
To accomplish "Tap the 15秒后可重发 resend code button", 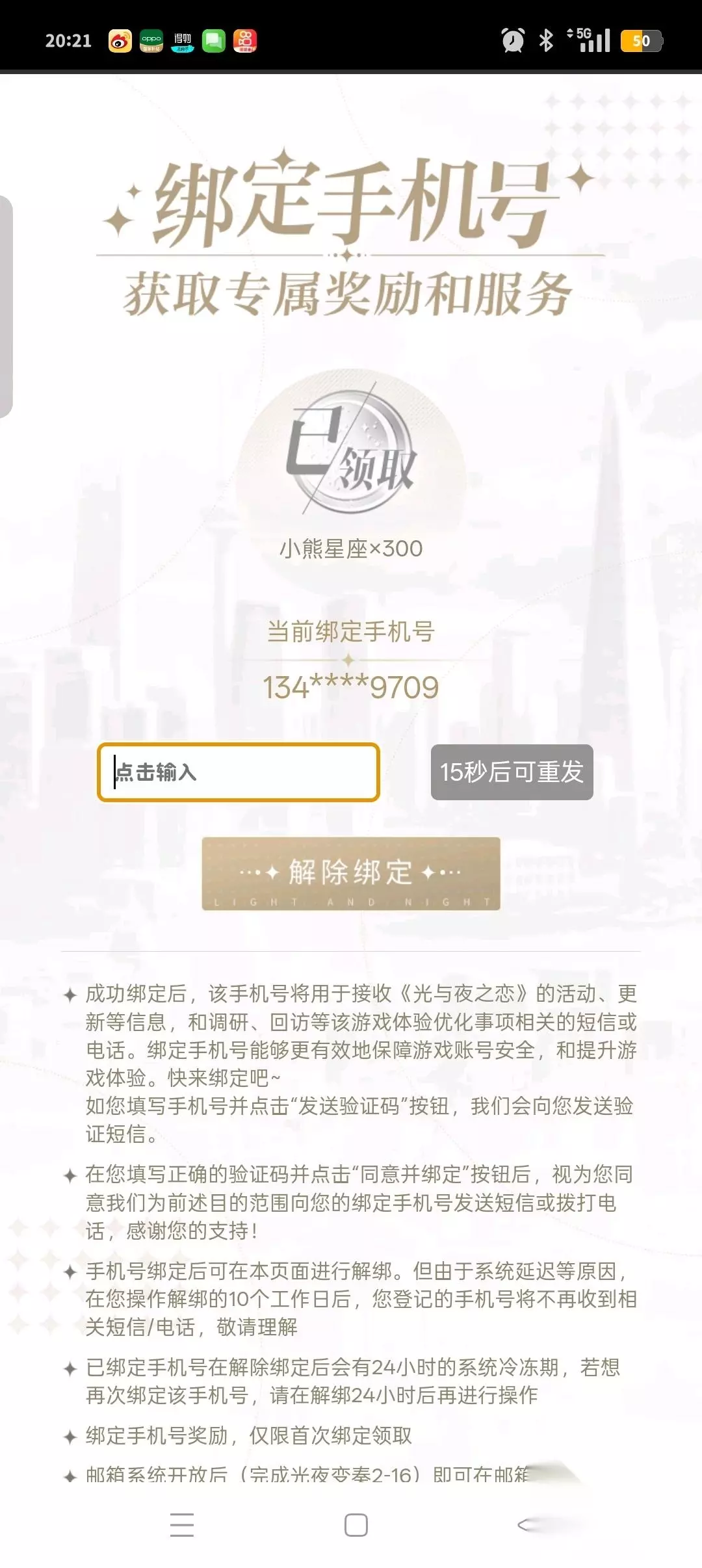I will (512, 772).
